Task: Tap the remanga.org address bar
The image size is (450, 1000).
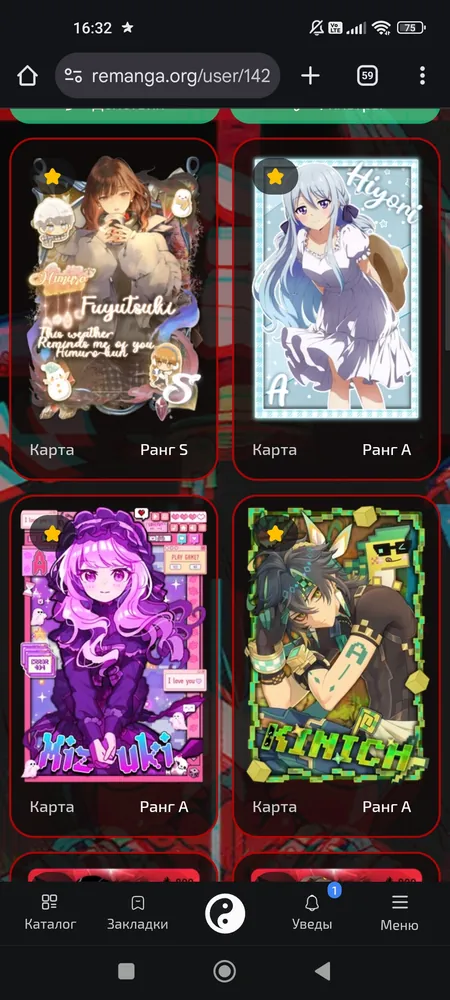Action: pos(168,76)
